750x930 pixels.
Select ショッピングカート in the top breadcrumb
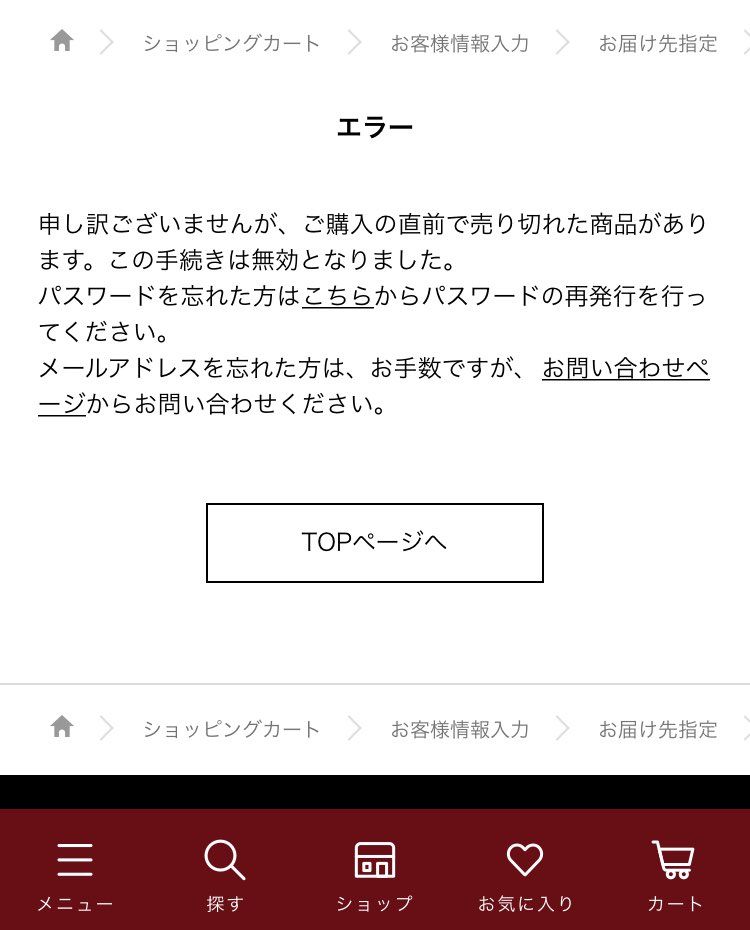click(x=231, y=43)
